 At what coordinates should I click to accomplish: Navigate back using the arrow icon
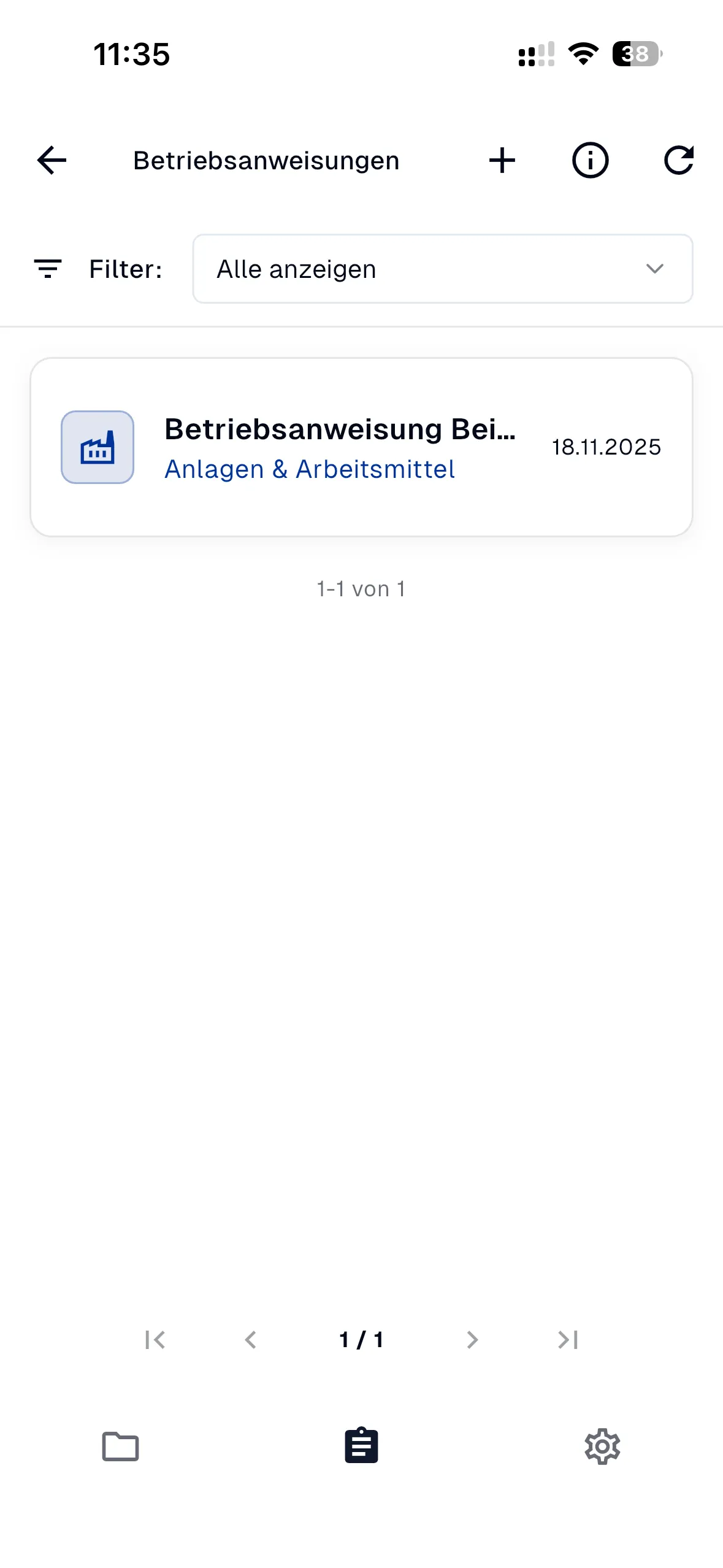[x=52, y=160]
